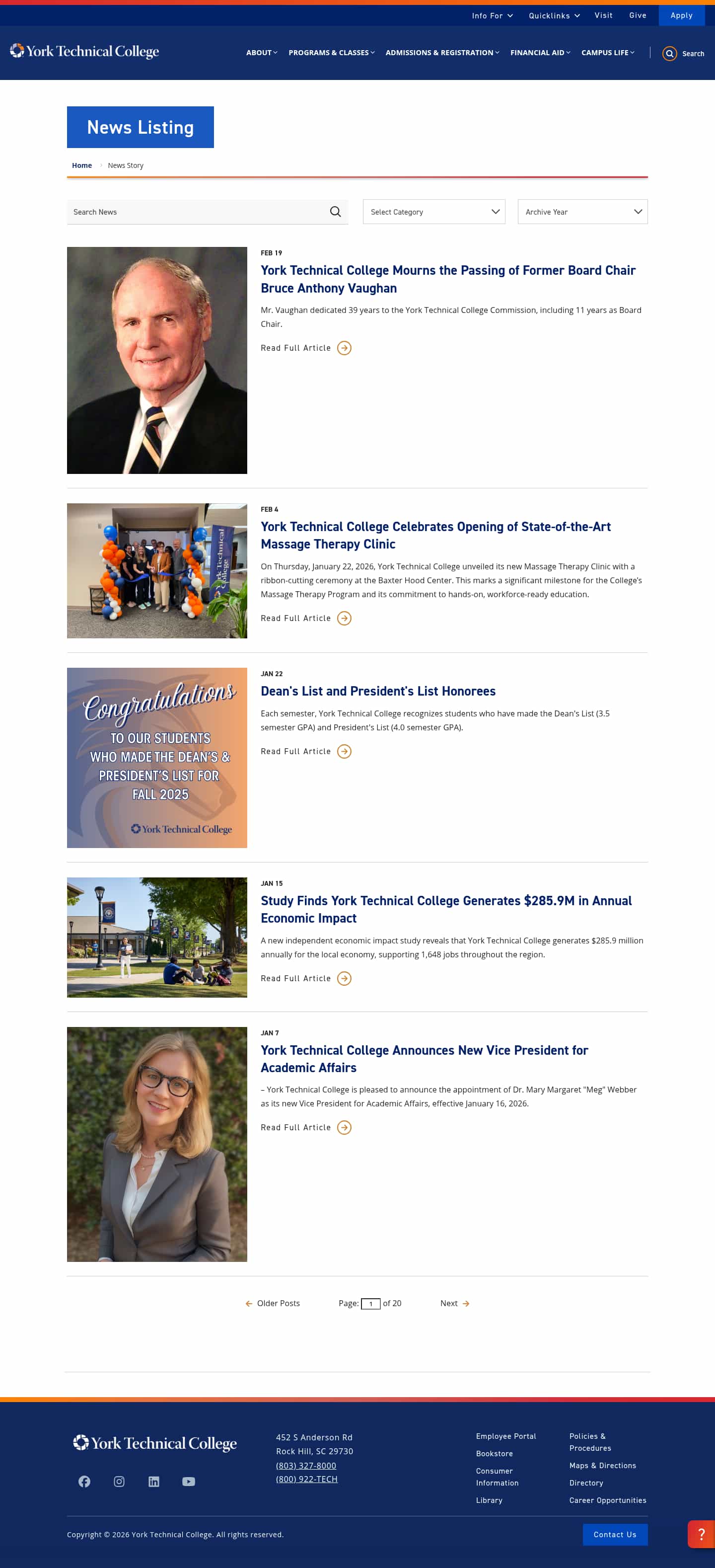
Task: Open Facebook via the footer icon
Action: [x=84, y=1482]
